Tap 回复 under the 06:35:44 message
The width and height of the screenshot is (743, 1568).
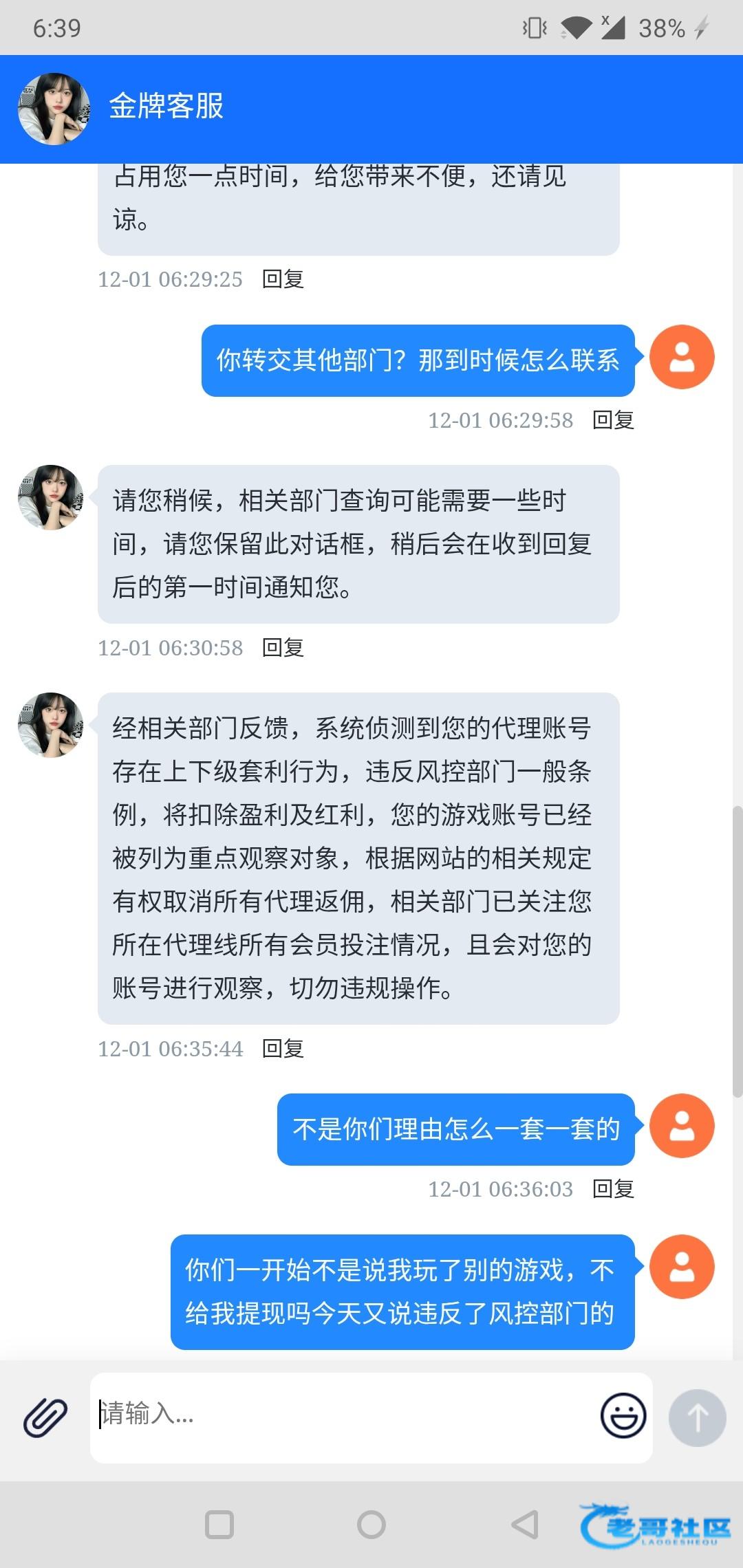click(283, 1049)
